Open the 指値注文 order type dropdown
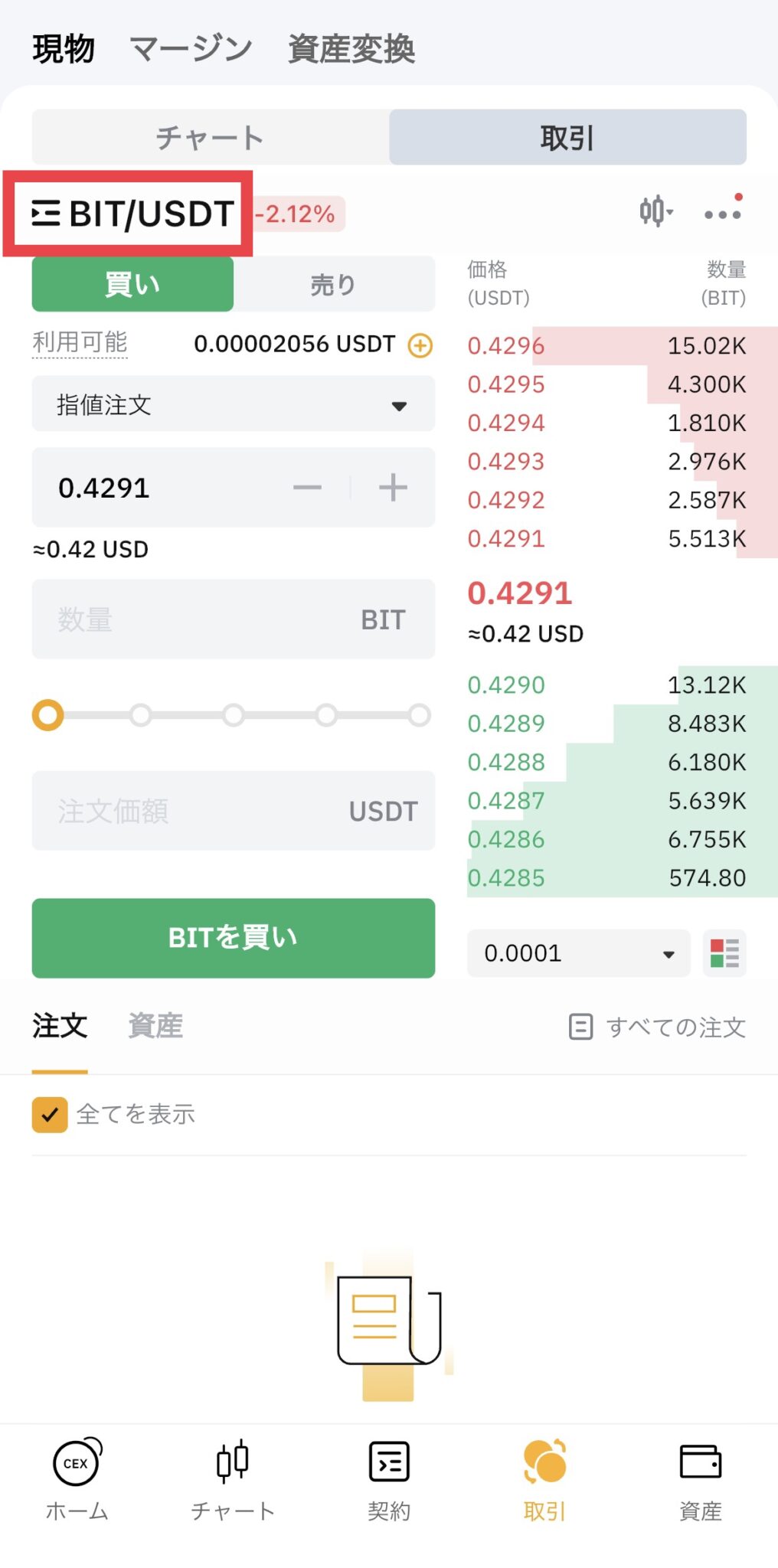This screenshot has height=1568, width=778. tap(232, 405)
